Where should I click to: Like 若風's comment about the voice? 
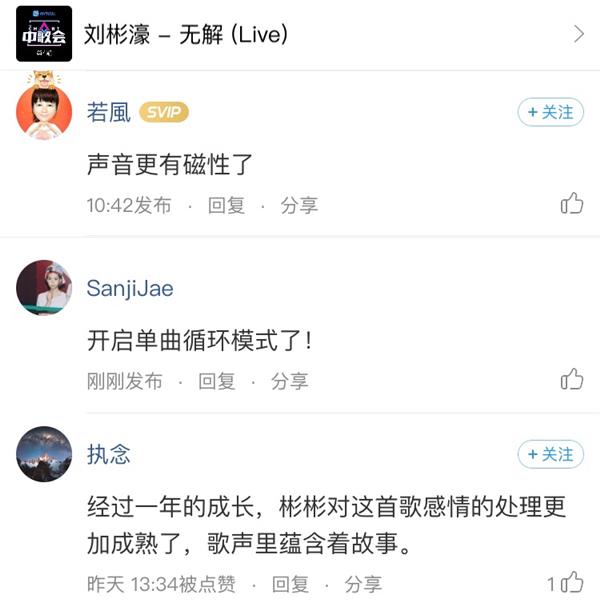coord(572,204)
